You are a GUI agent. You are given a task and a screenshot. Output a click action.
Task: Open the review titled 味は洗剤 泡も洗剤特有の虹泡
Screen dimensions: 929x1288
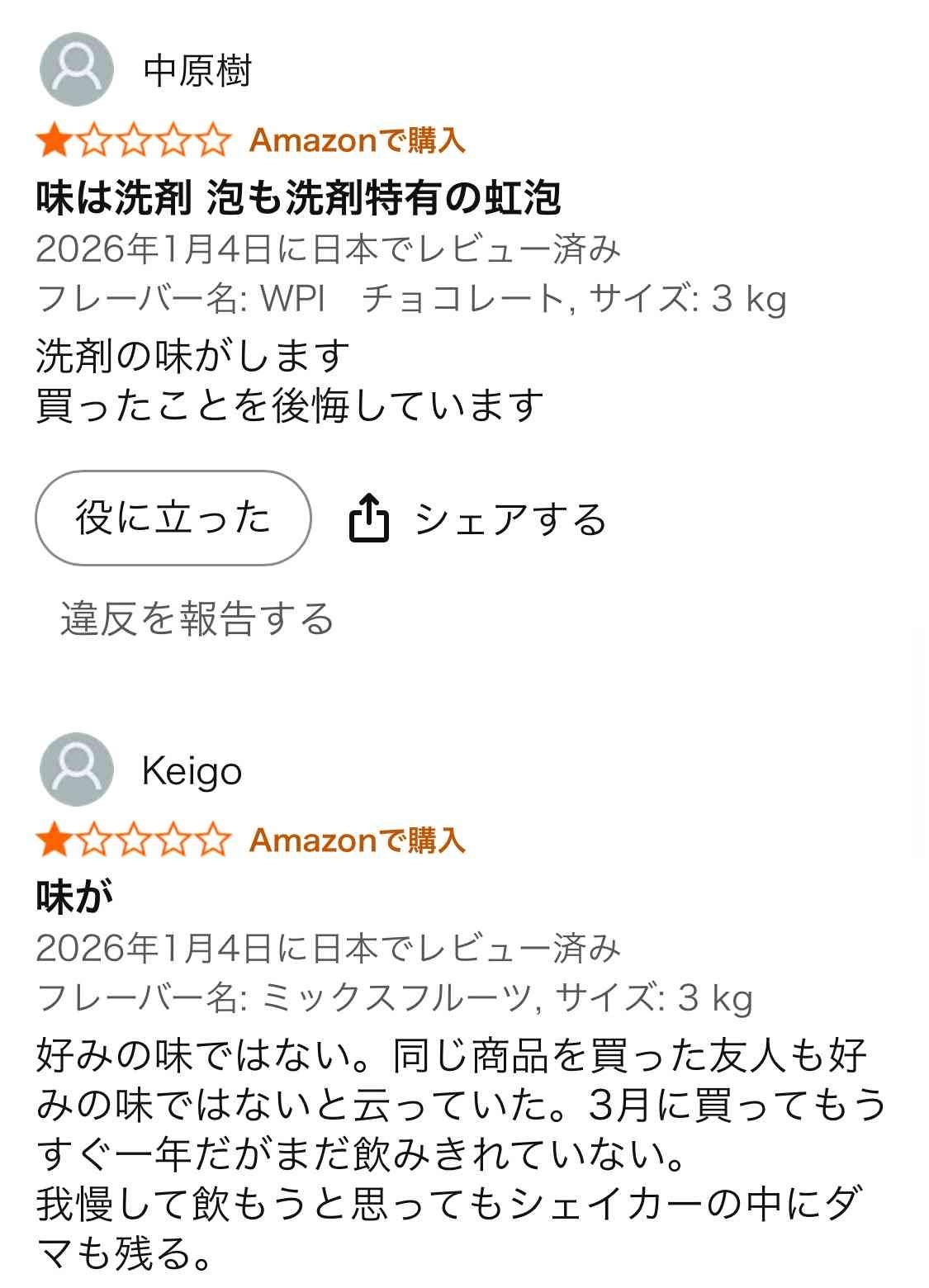(x=298, y=197)
